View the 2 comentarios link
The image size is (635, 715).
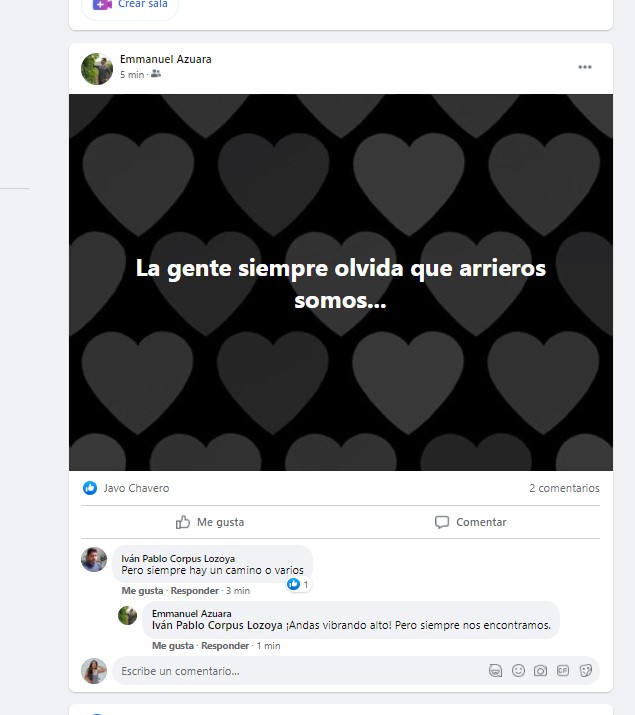(x=564, y=488)
